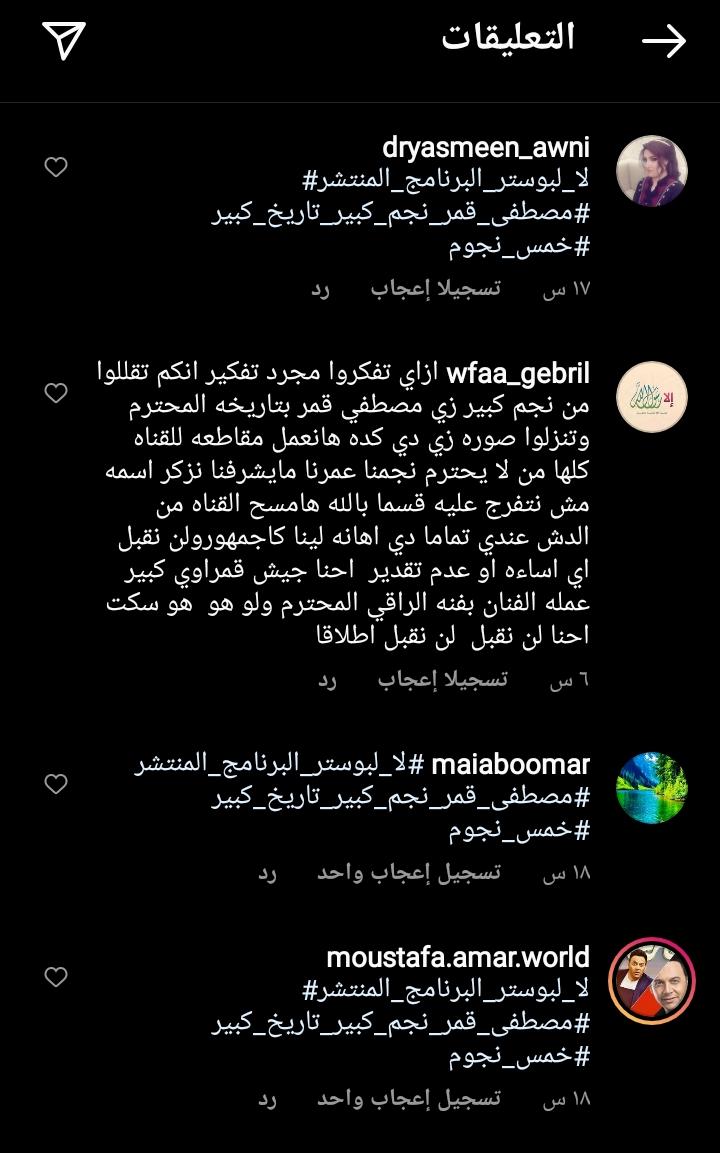This screenshot has width=720, height=1153.
Task: View the likes on wfaa_gebril's comment
Action: pos(442,680)
